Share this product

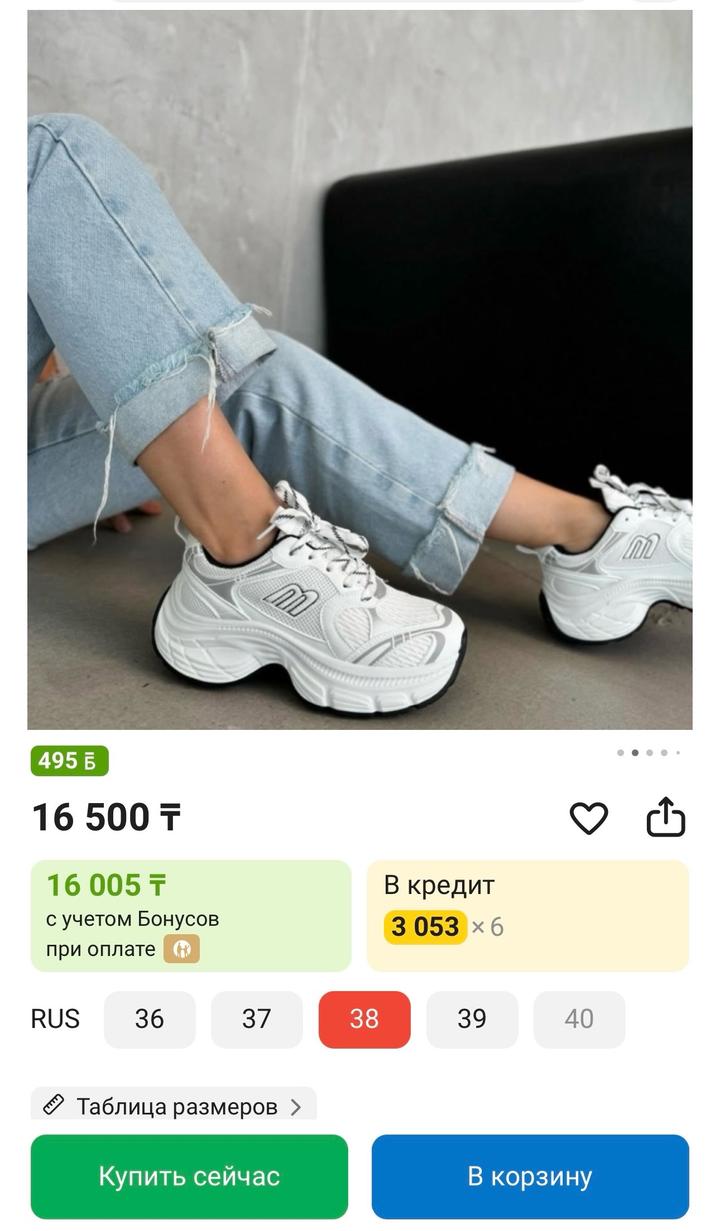coord(665,817)
